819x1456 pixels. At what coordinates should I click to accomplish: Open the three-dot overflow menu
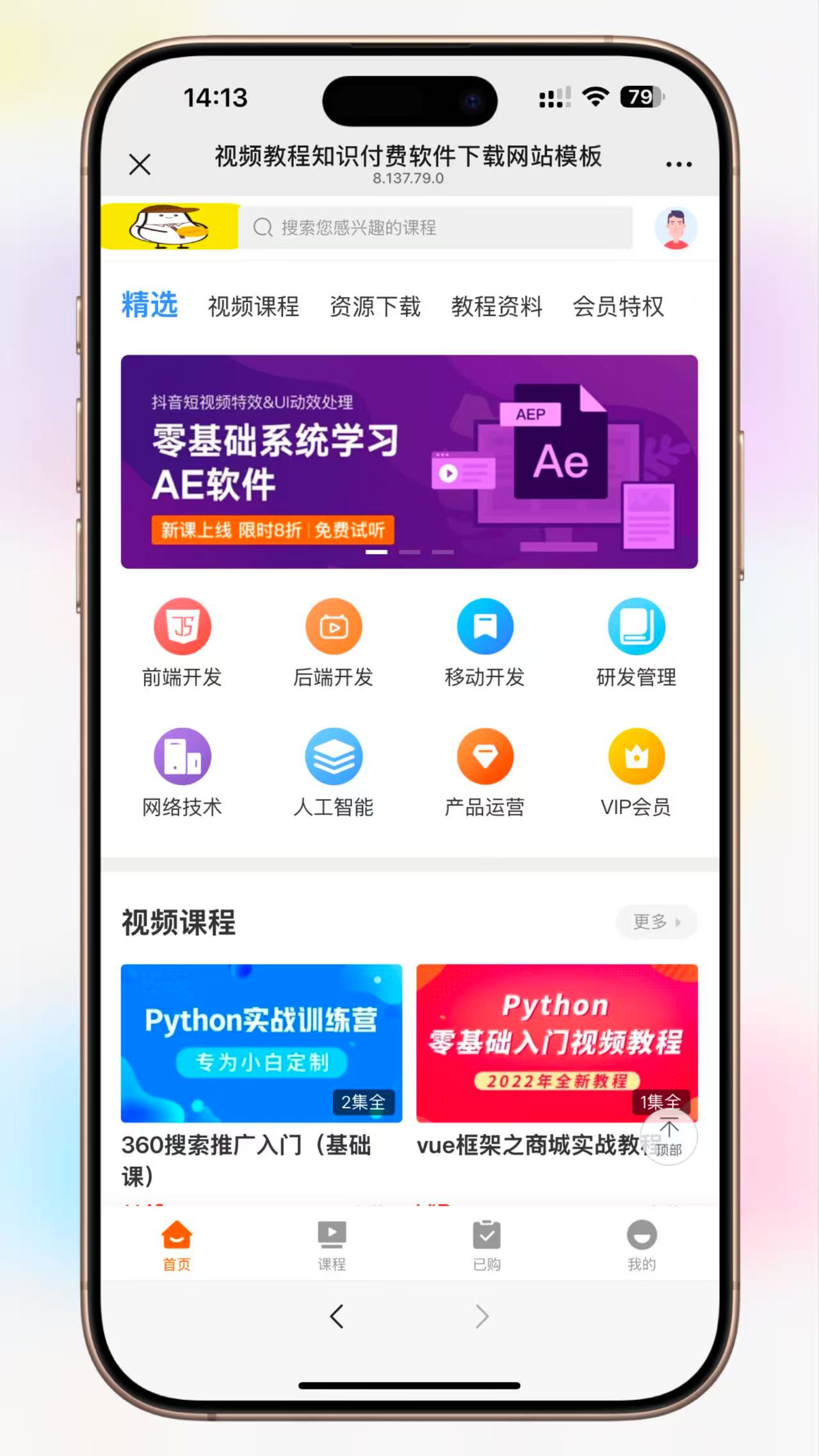pos(679,164)
